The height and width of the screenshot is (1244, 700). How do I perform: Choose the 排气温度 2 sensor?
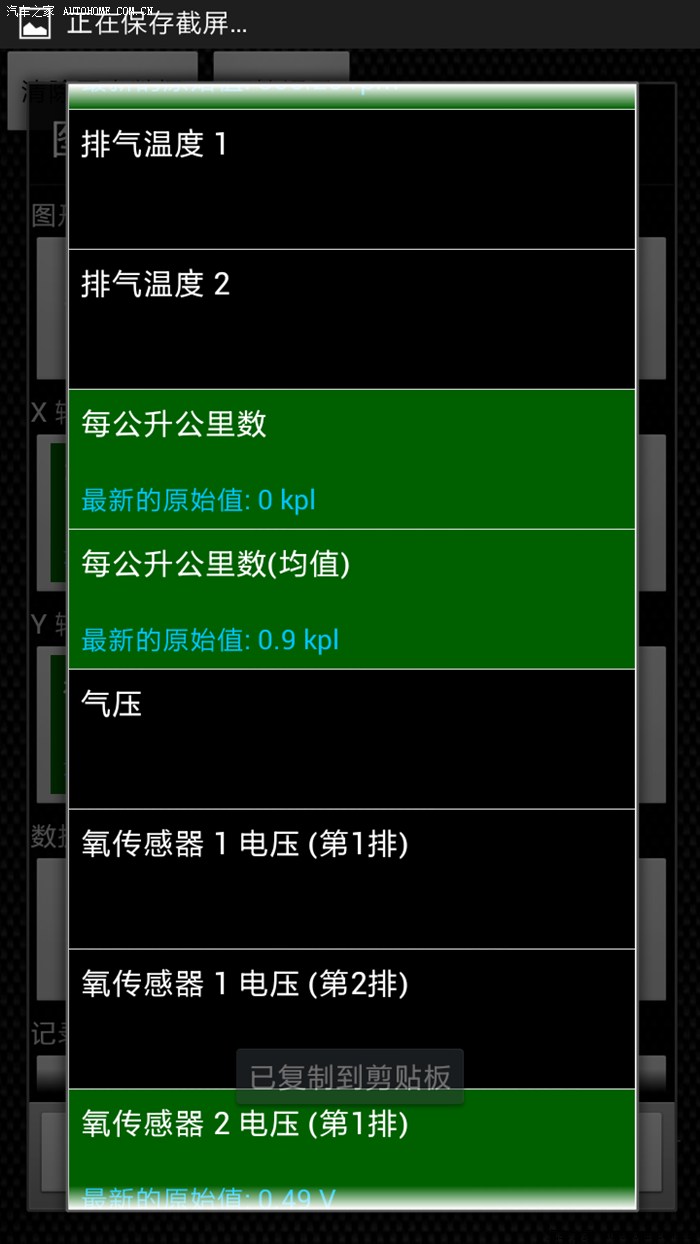351,319
